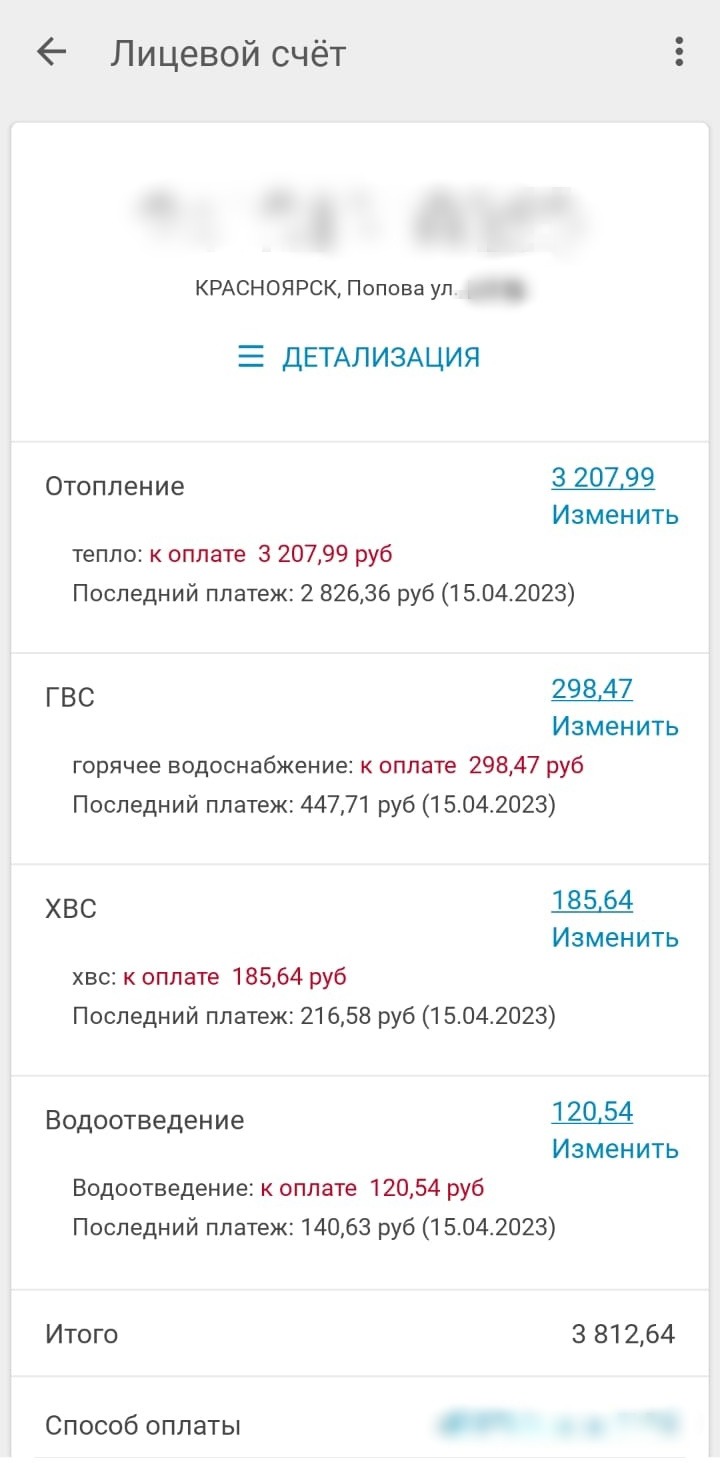The image size is (720, 1463).
Task: Open ДЕТАЛИЗАЦИЯ details
Action: click(359, 357)
